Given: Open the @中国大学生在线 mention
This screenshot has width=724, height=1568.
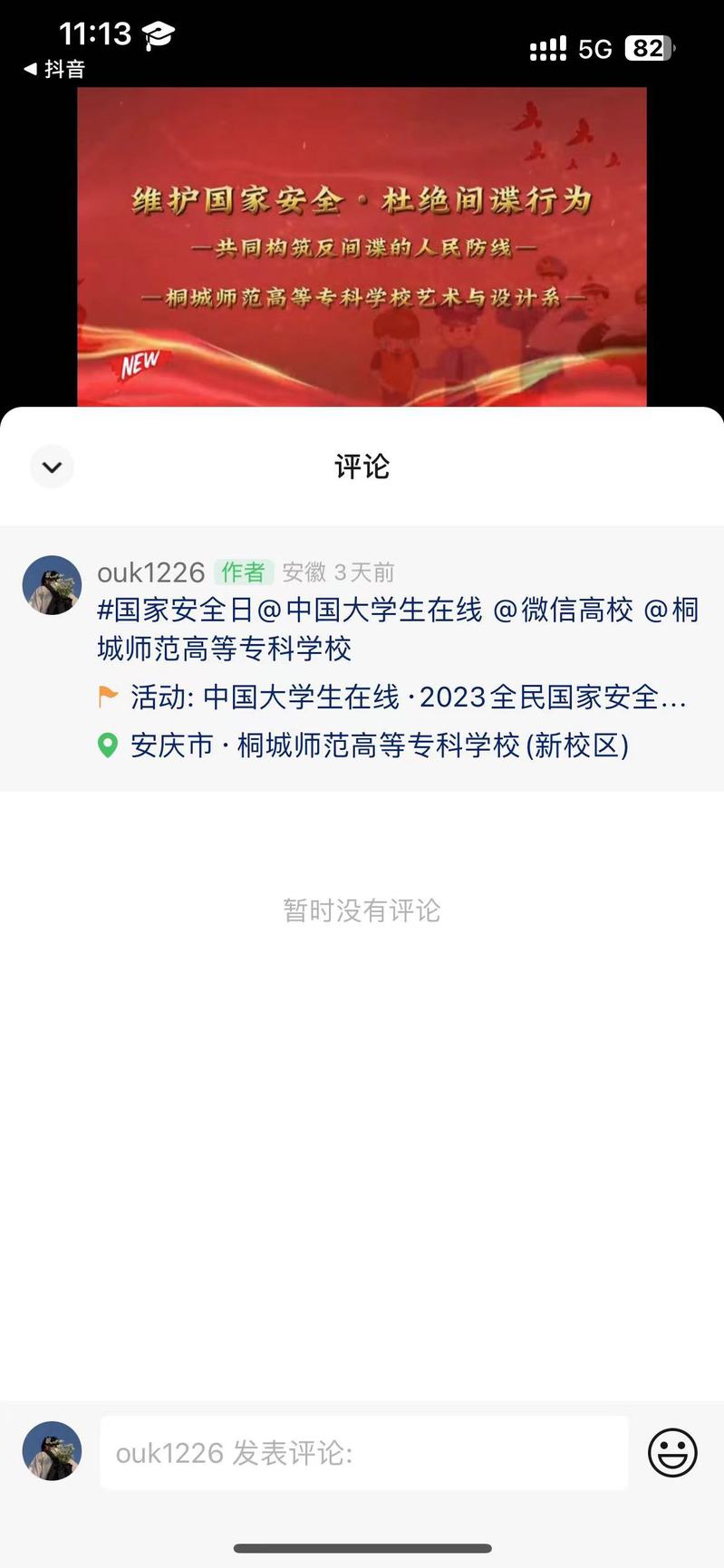Looking at the screenshot, I should click(x=370, y=610).
